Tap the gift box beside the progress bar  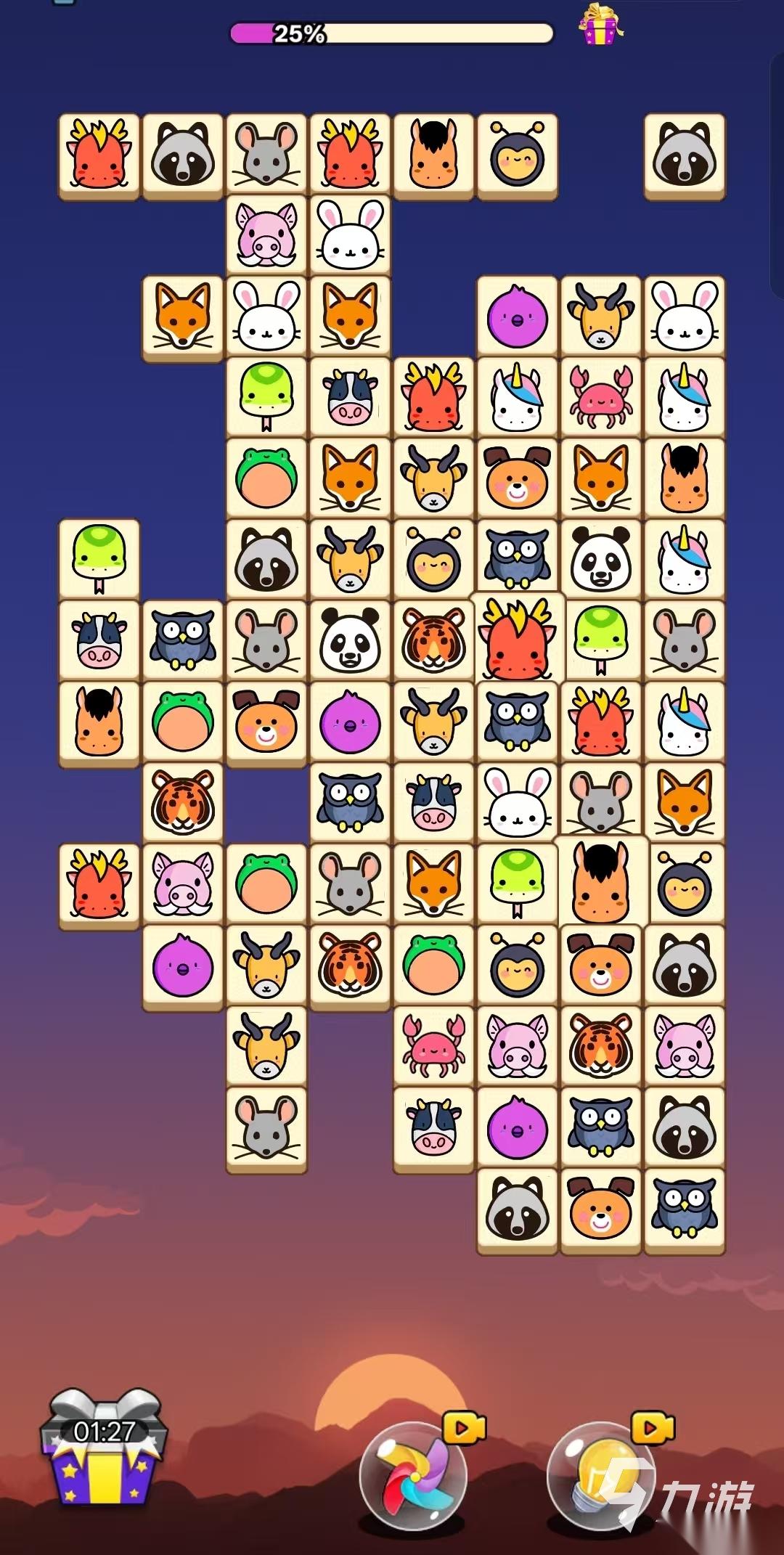click(600, 25)
